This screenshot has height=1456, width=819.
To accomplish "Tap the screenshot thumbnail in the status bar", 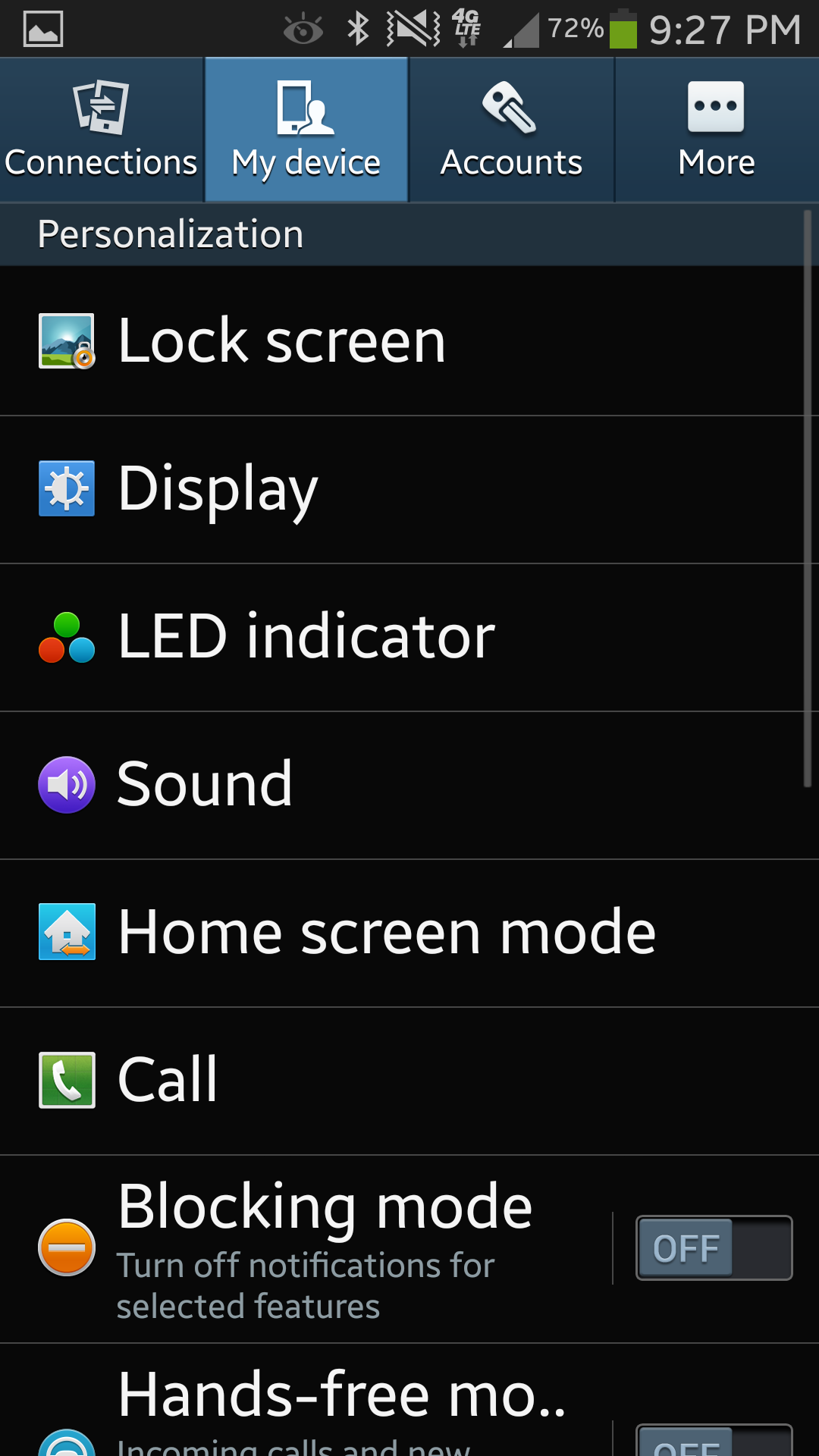I will (x=42, y=27).
